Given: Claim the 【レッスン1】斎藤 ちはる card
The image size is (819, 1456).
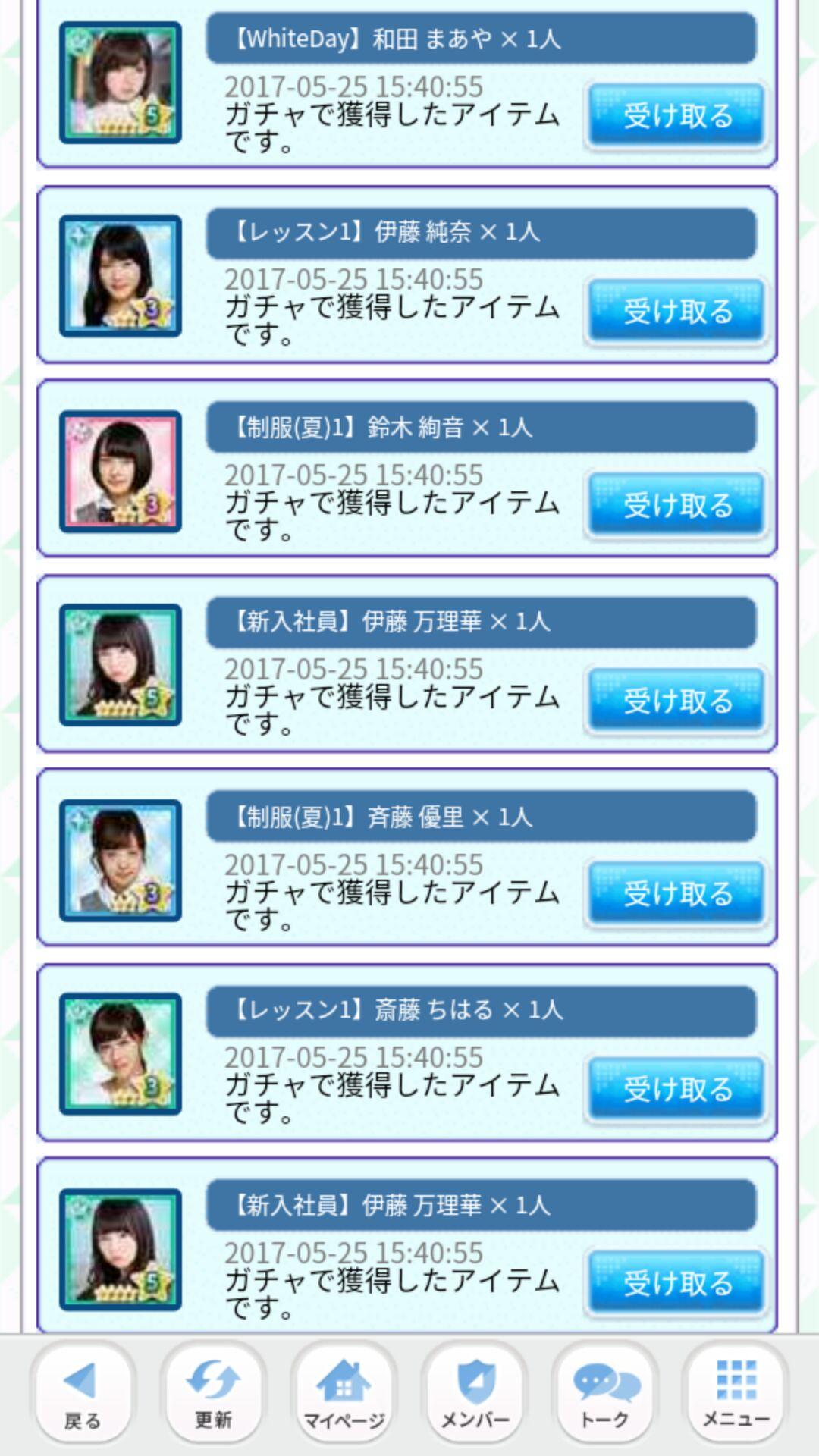Looking at the screenshot, I should (676, 1089).
